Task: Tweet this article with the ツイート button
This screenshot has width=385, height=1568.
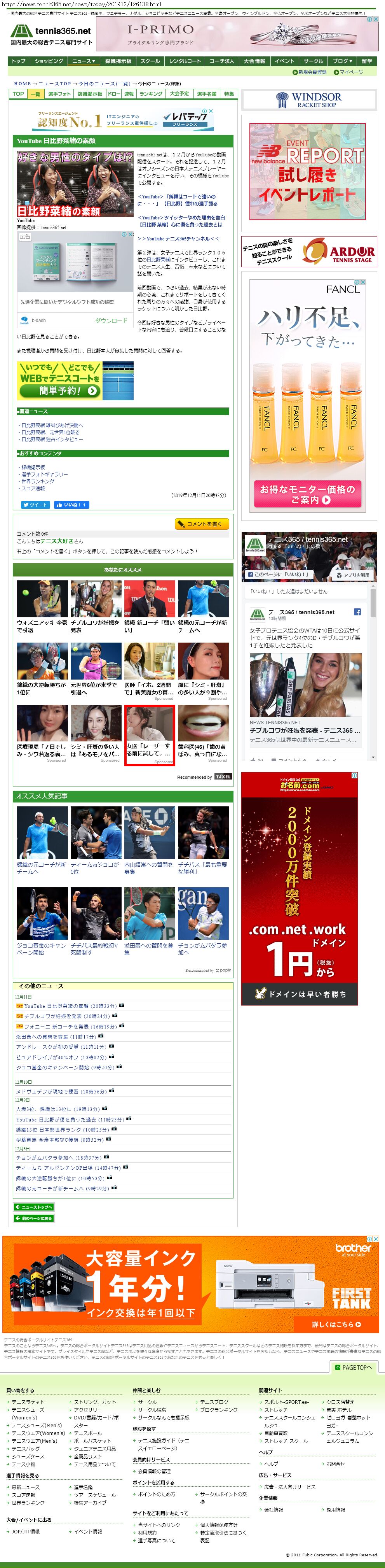Action: click(35, 505)
